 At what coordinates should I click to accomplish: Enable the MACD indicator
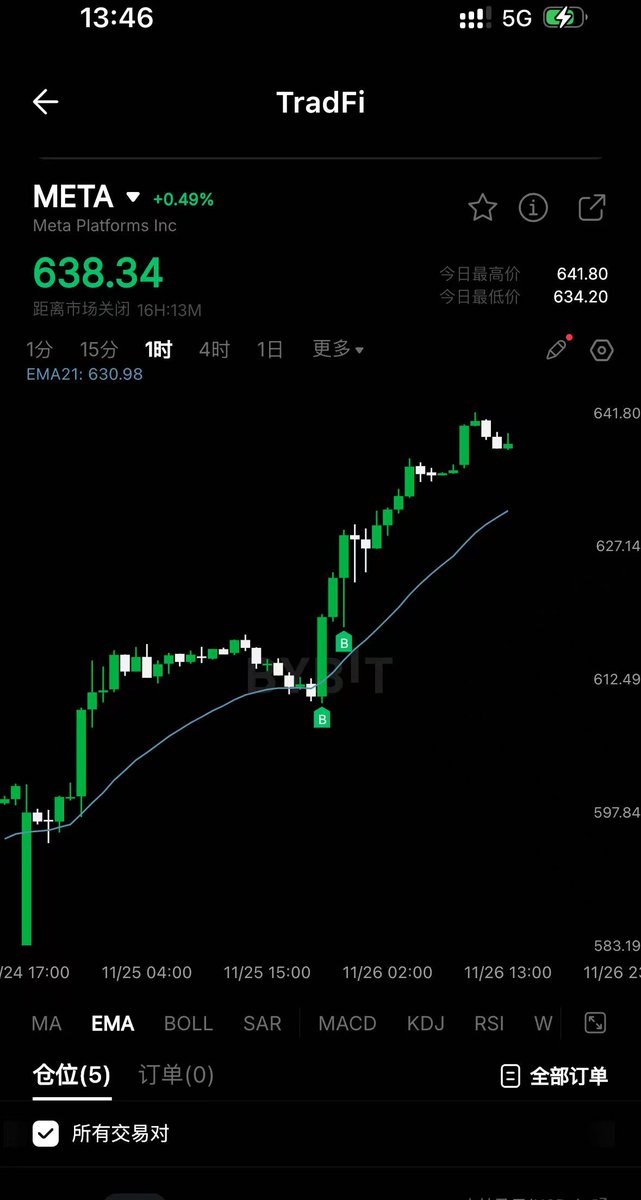[x=347, y=1023]
